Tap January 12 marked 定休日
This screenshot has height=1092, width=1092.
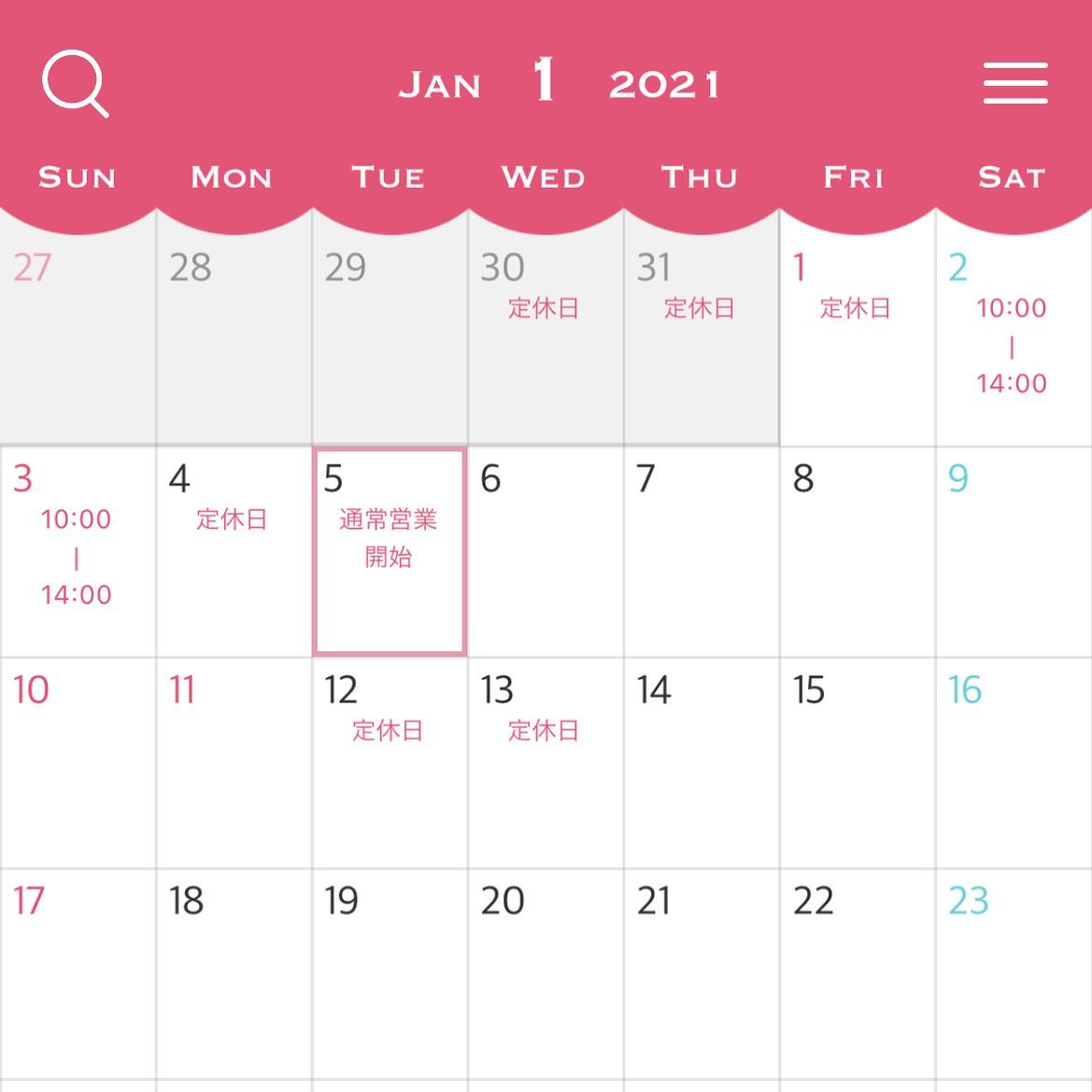pos(389,762)
